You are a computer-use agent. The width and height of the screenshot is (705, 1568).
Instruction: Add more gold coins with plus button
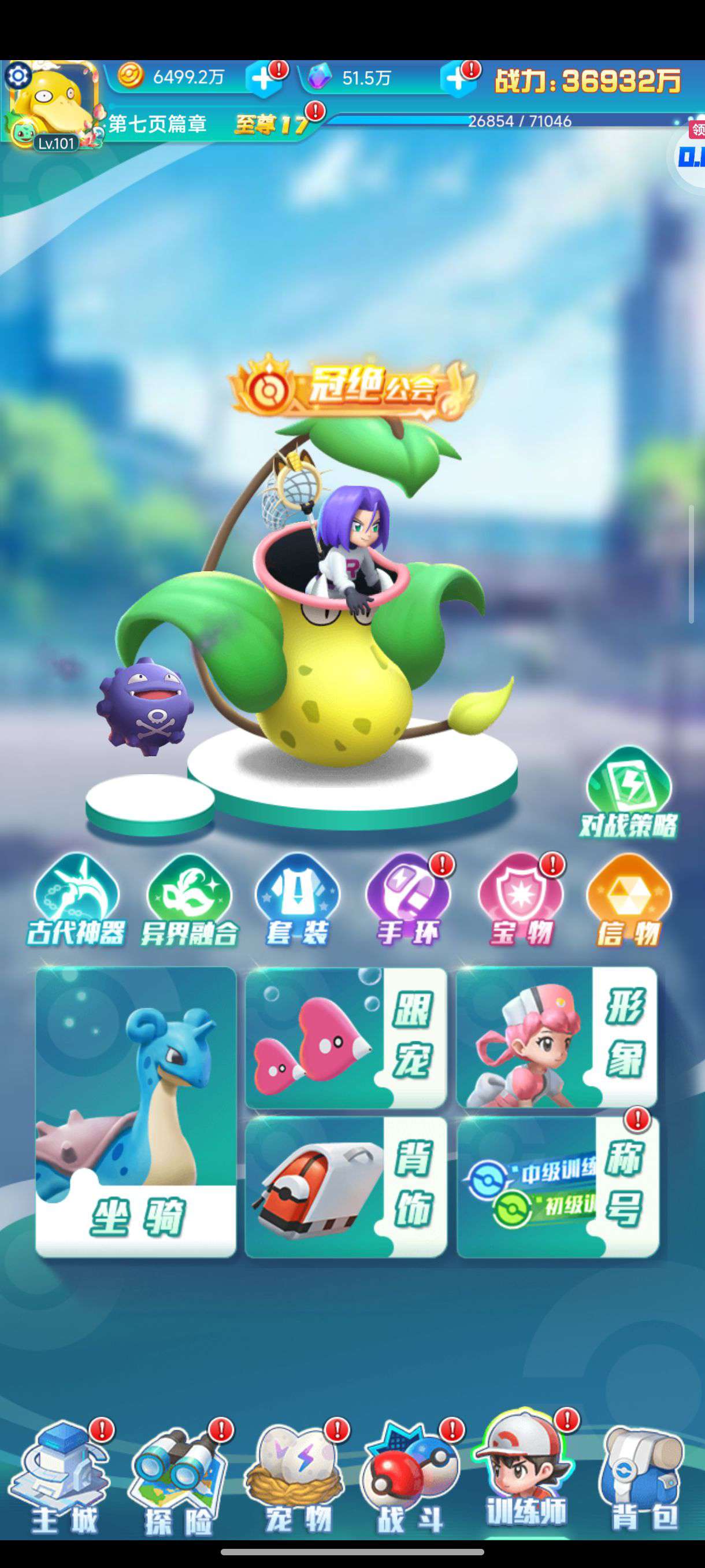[x=264, y=79]
